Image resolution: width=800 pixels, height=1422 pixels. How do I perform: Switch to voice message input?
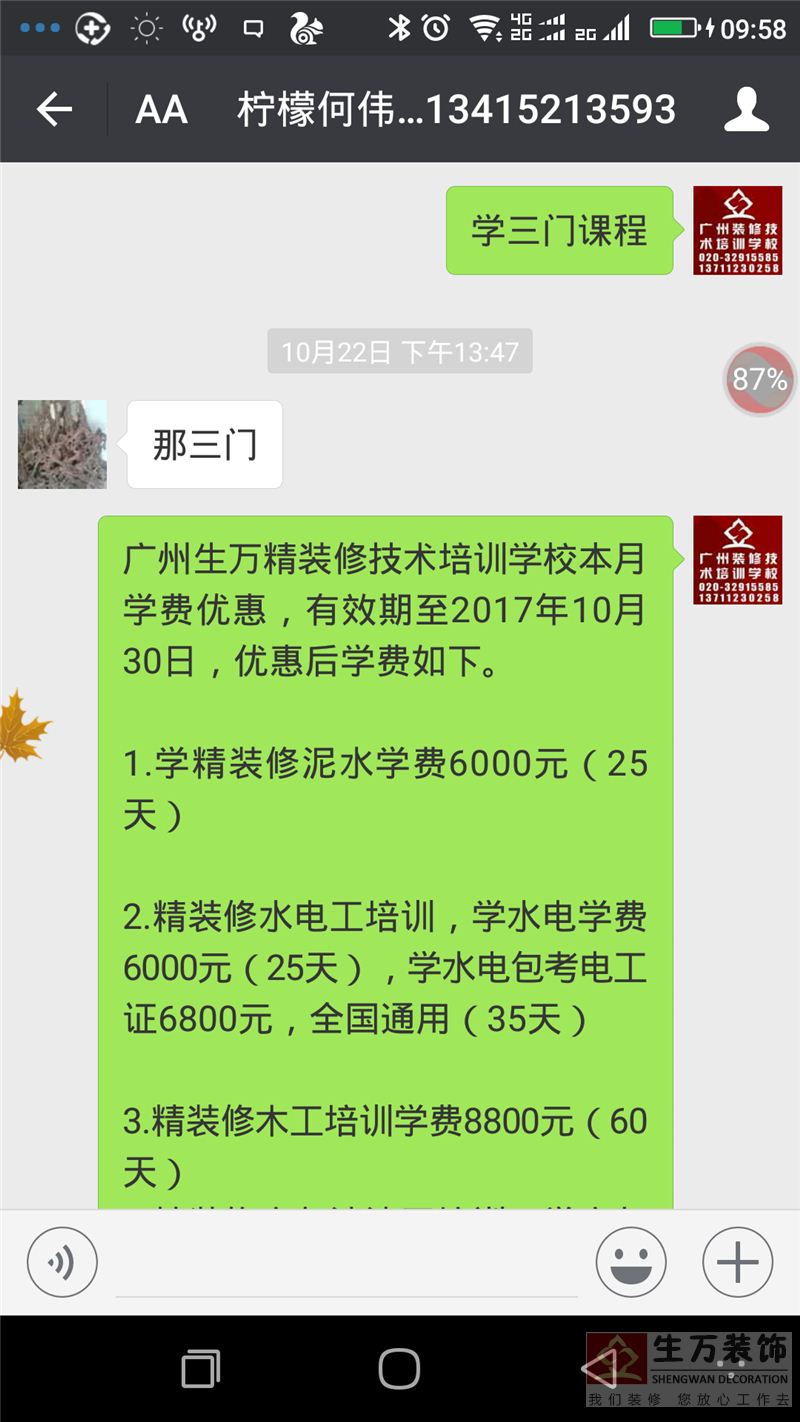tap(62, 1262)
